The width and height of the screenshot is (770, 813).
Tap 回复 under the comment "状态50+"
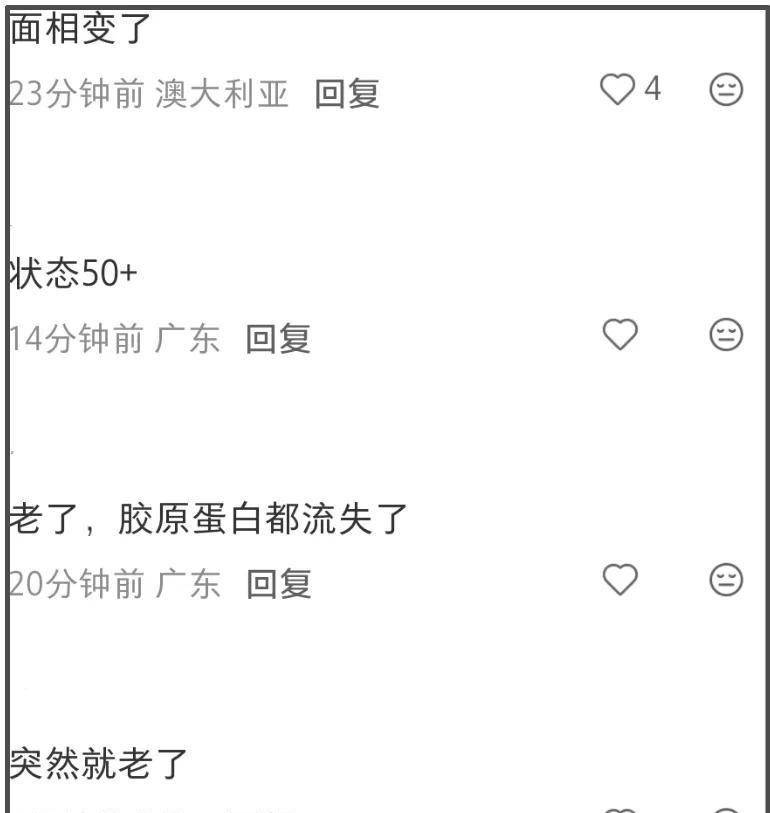click(x=278, y=339)
